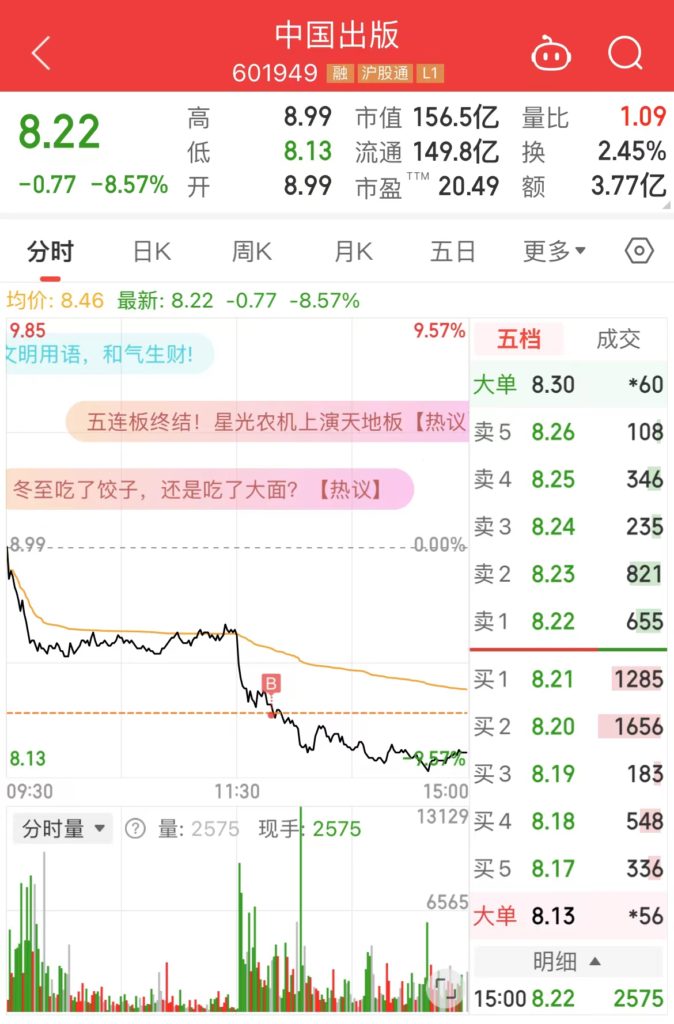
Task: Expand the 更多 chart options dropdown
Action: click(554, 251)
